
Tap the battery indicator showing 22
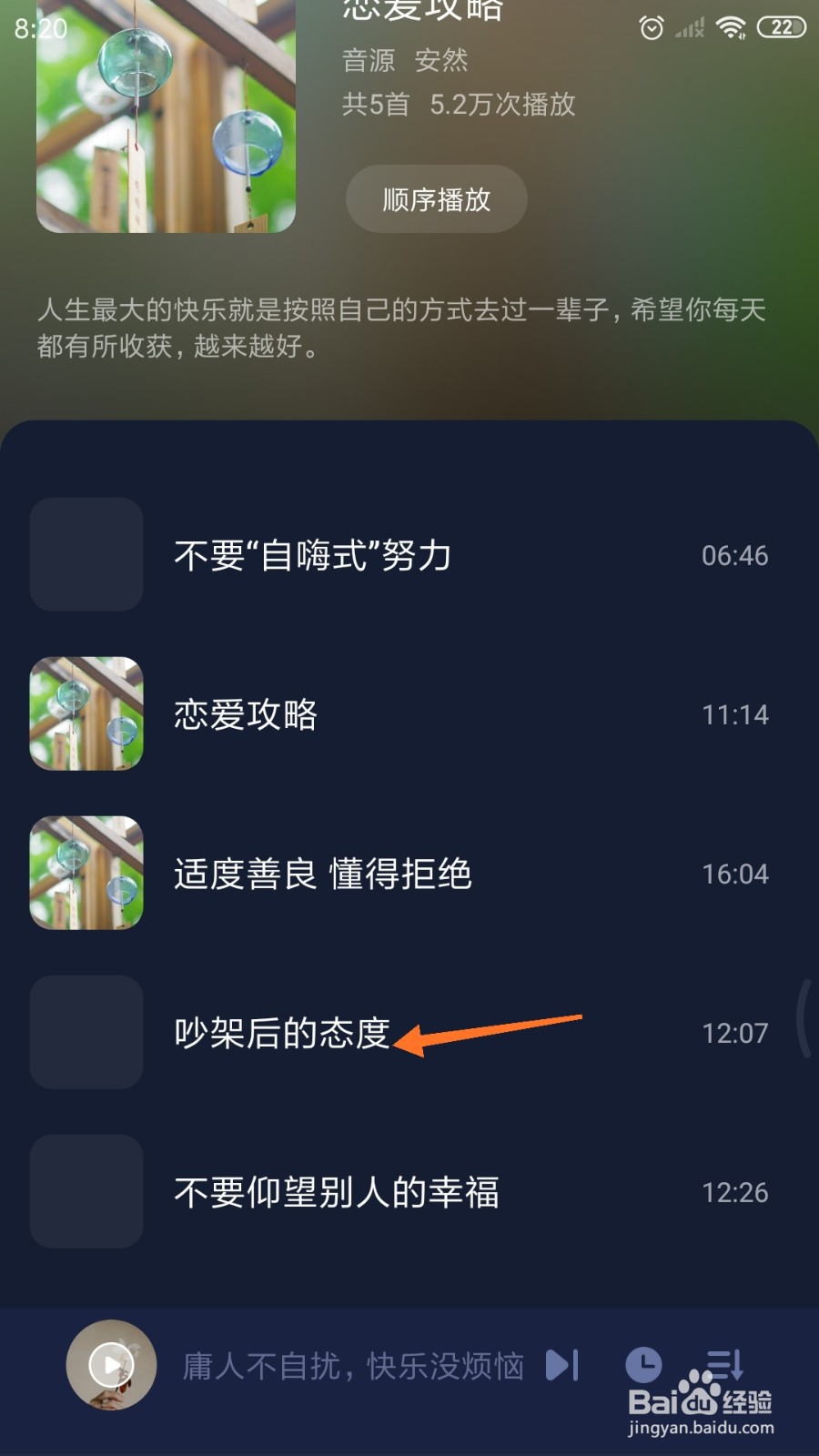(779, 28)
